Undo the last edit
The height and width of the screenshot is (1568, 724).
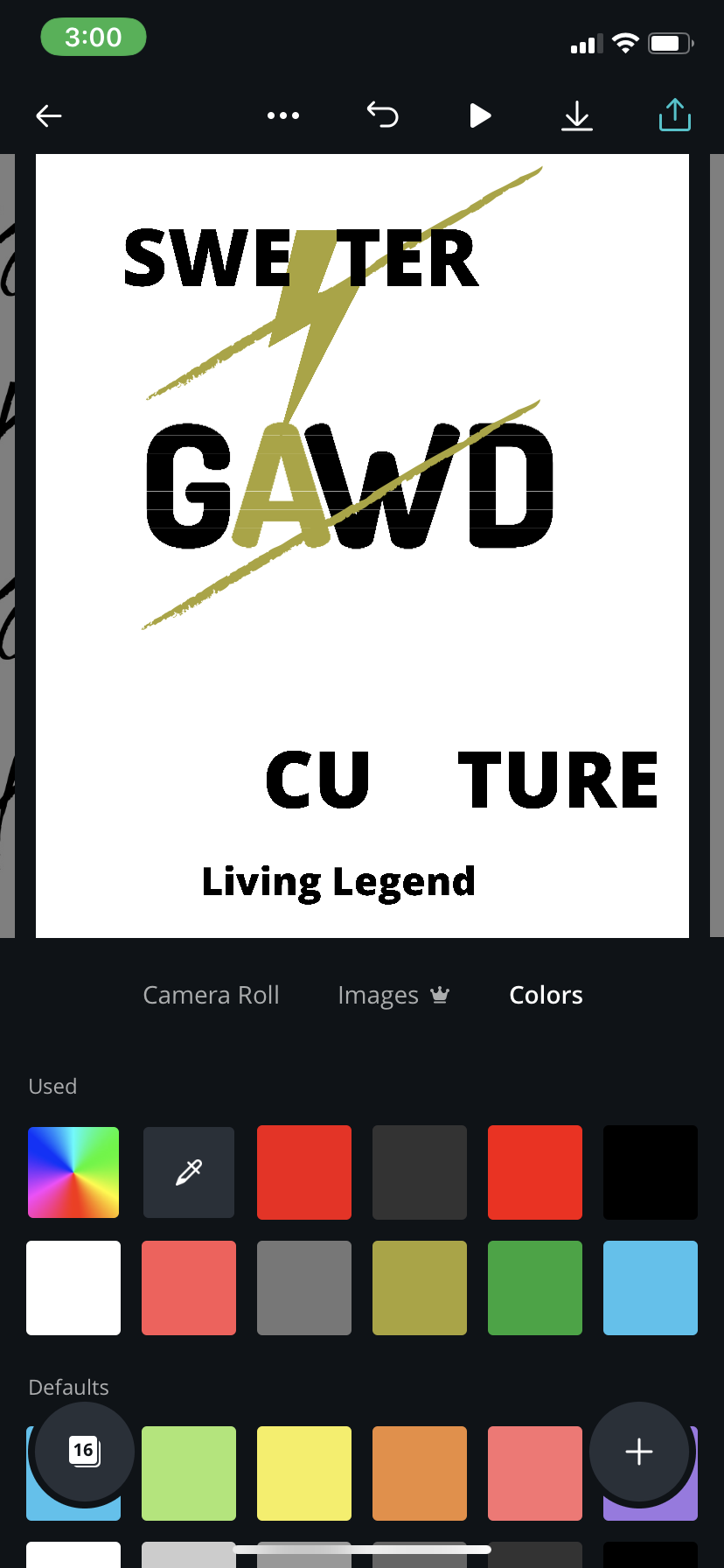coord(382,115)
